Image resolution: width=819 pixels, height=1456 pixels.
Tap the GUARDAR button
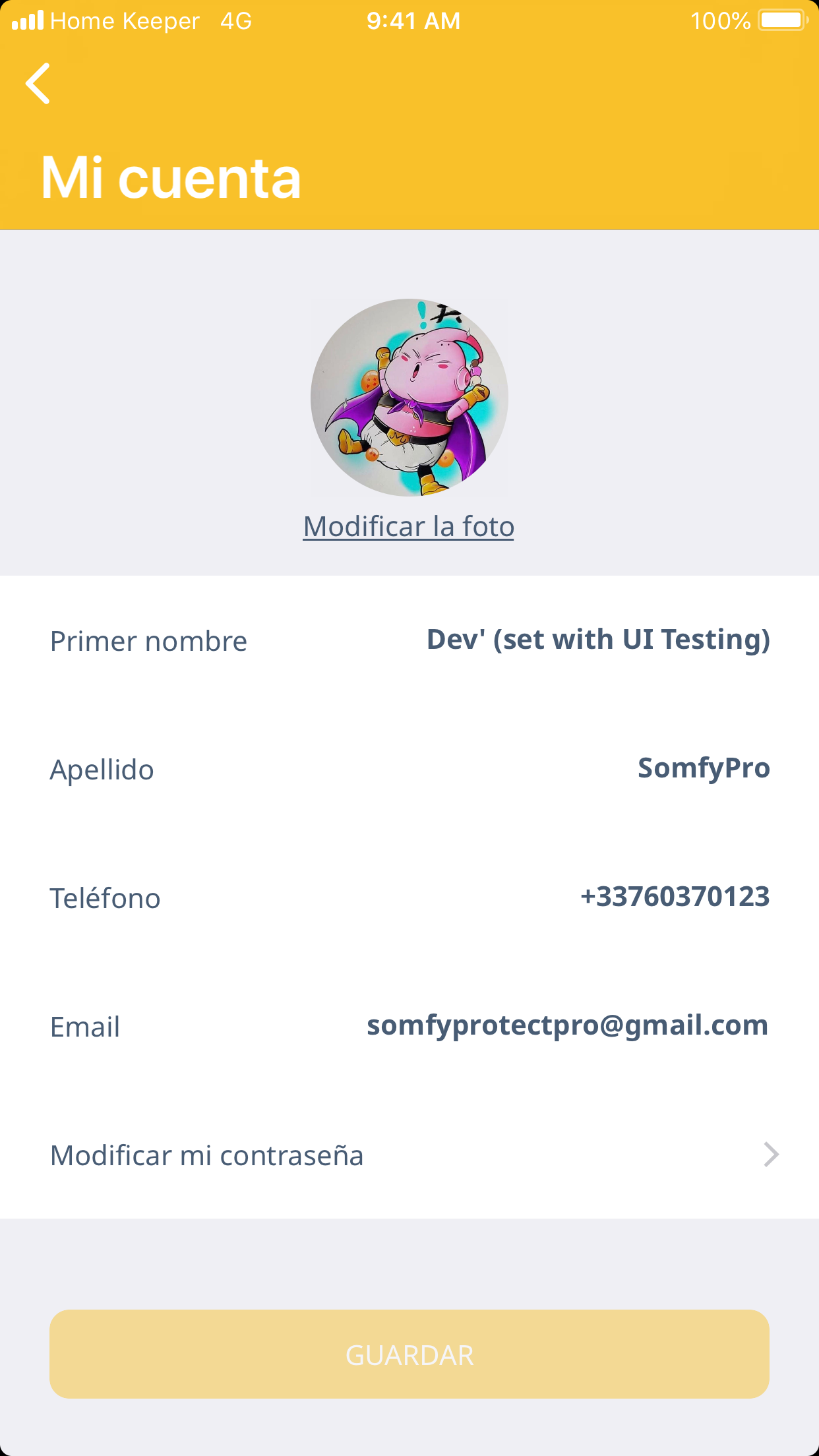pos(409,1354)
